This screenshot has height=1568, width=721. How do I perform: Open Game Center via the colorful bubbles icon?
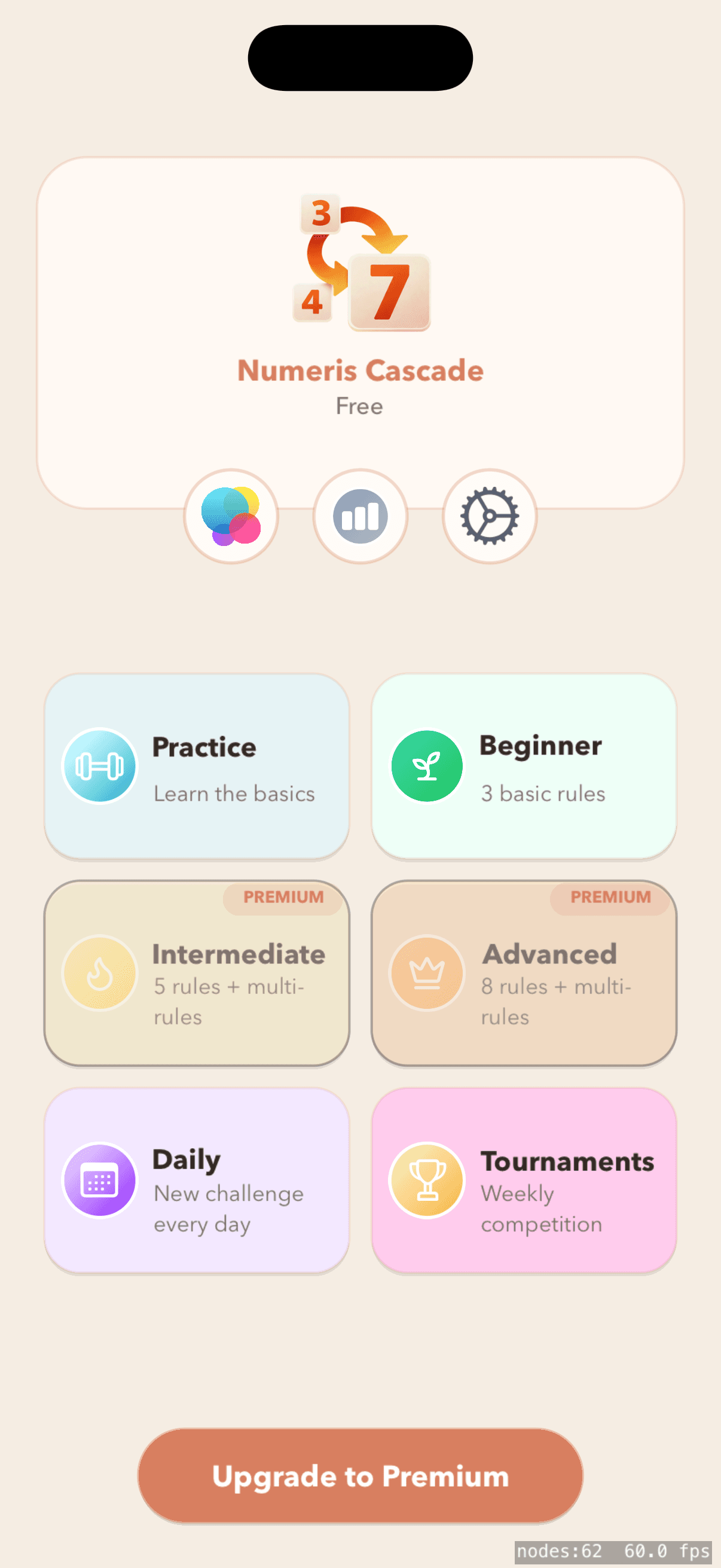point(231,516)
